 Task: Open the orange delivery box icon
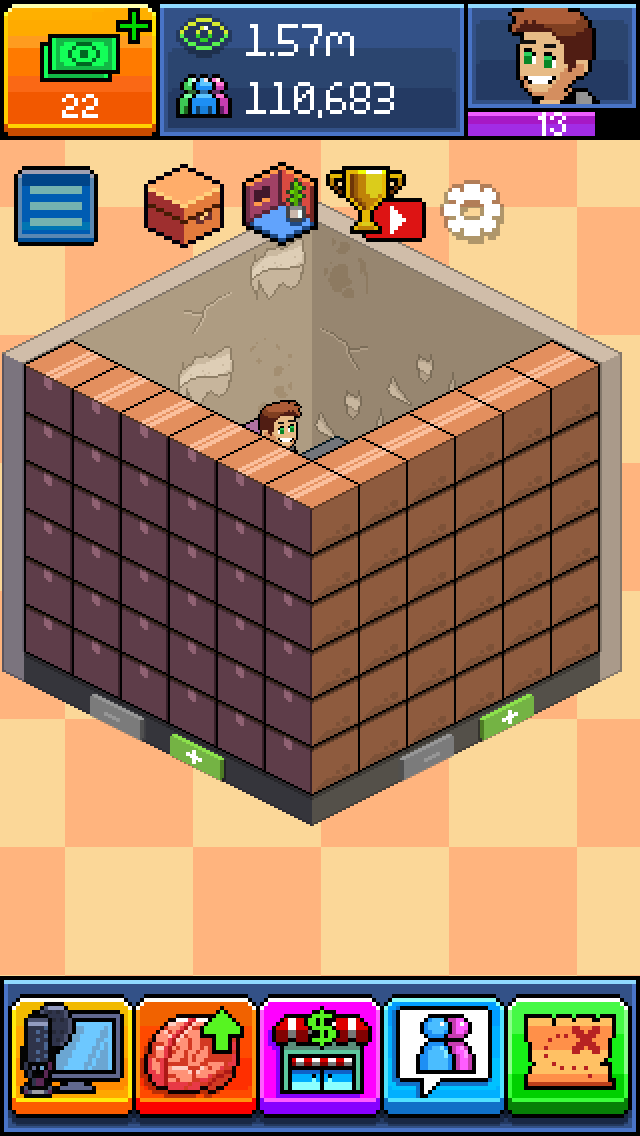[183, 203]
